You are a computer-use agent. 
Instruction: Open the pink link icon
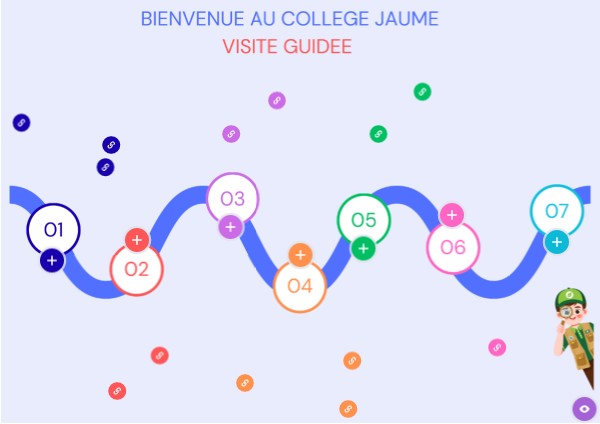click(497, 347)
